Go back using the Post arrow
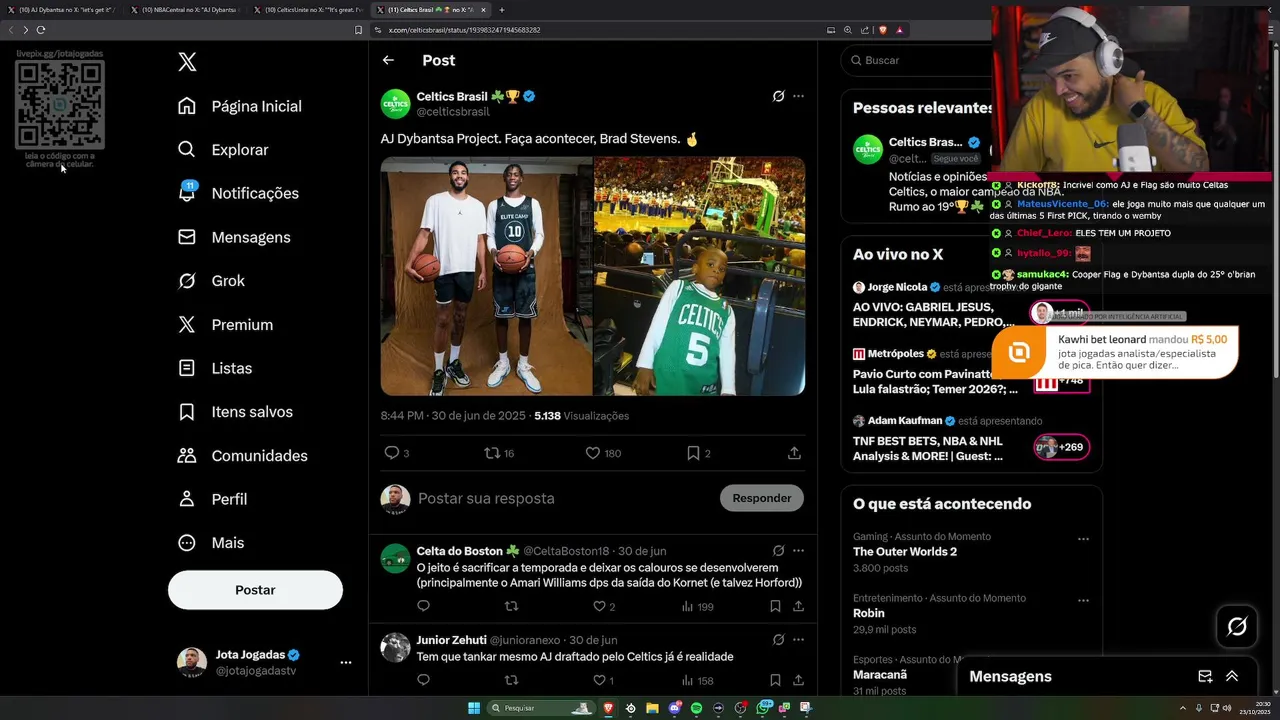The image size is (1280, 720). [x=388, y=60]
